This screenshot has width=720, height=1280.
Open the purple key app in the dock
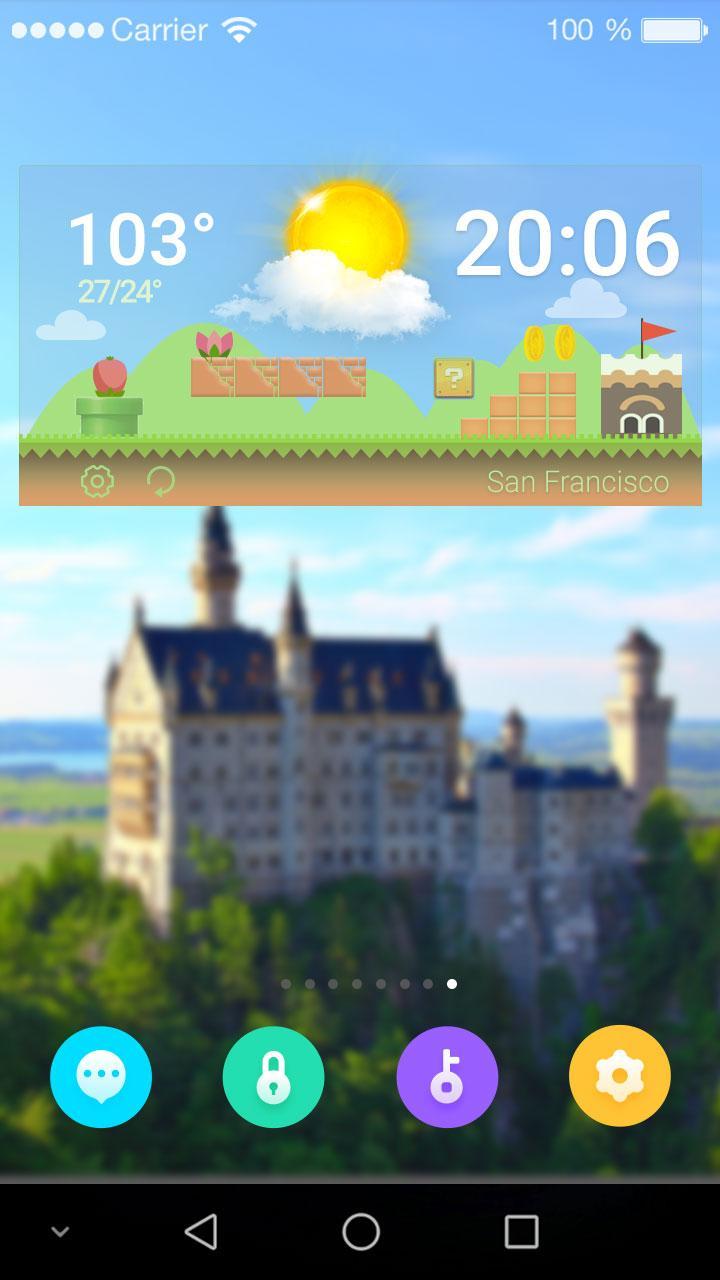[x=447, y=1077]
